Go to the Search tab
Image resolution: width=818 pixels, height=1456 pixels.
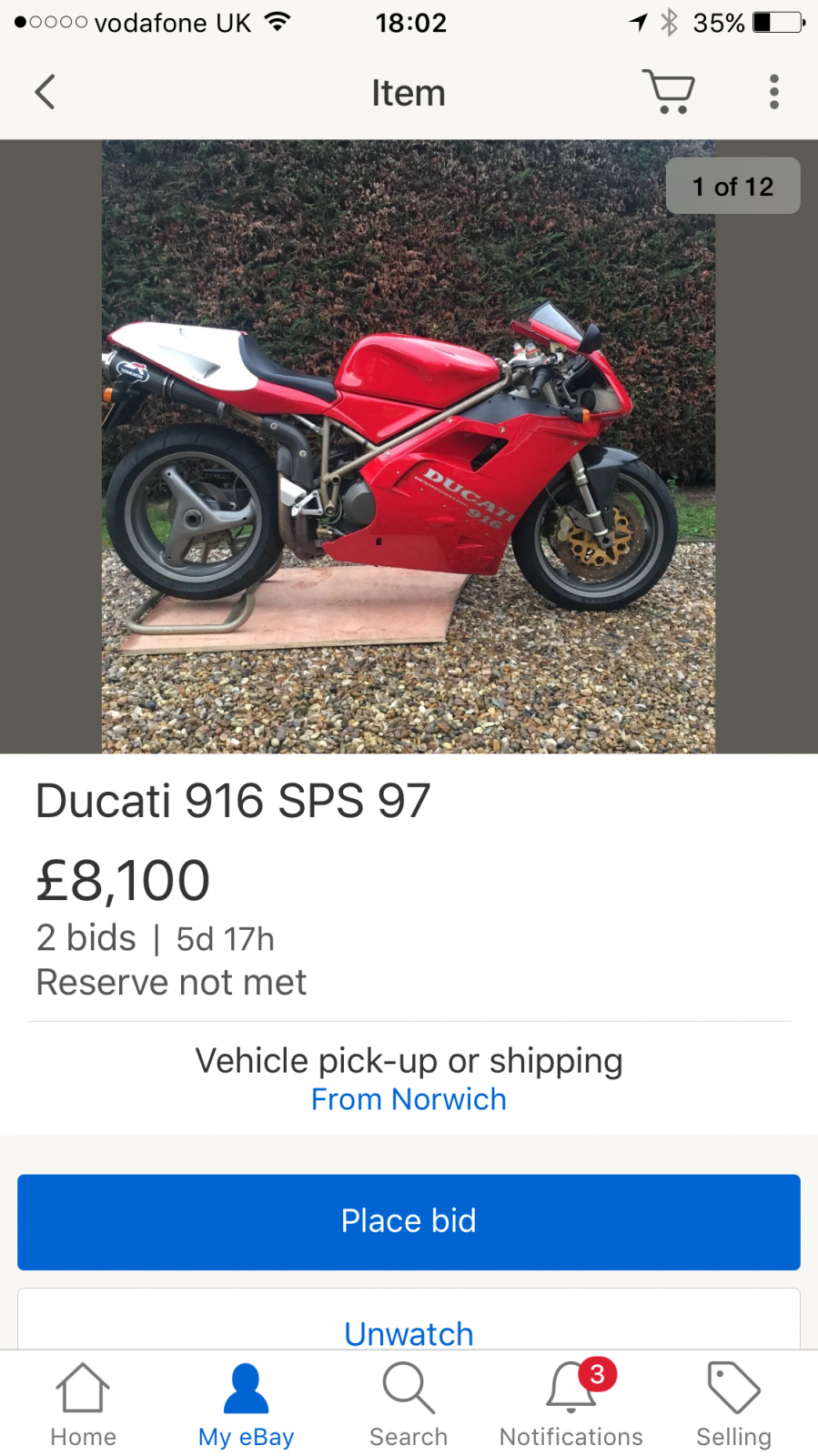pyautogui.click(x=409, y=1406)
